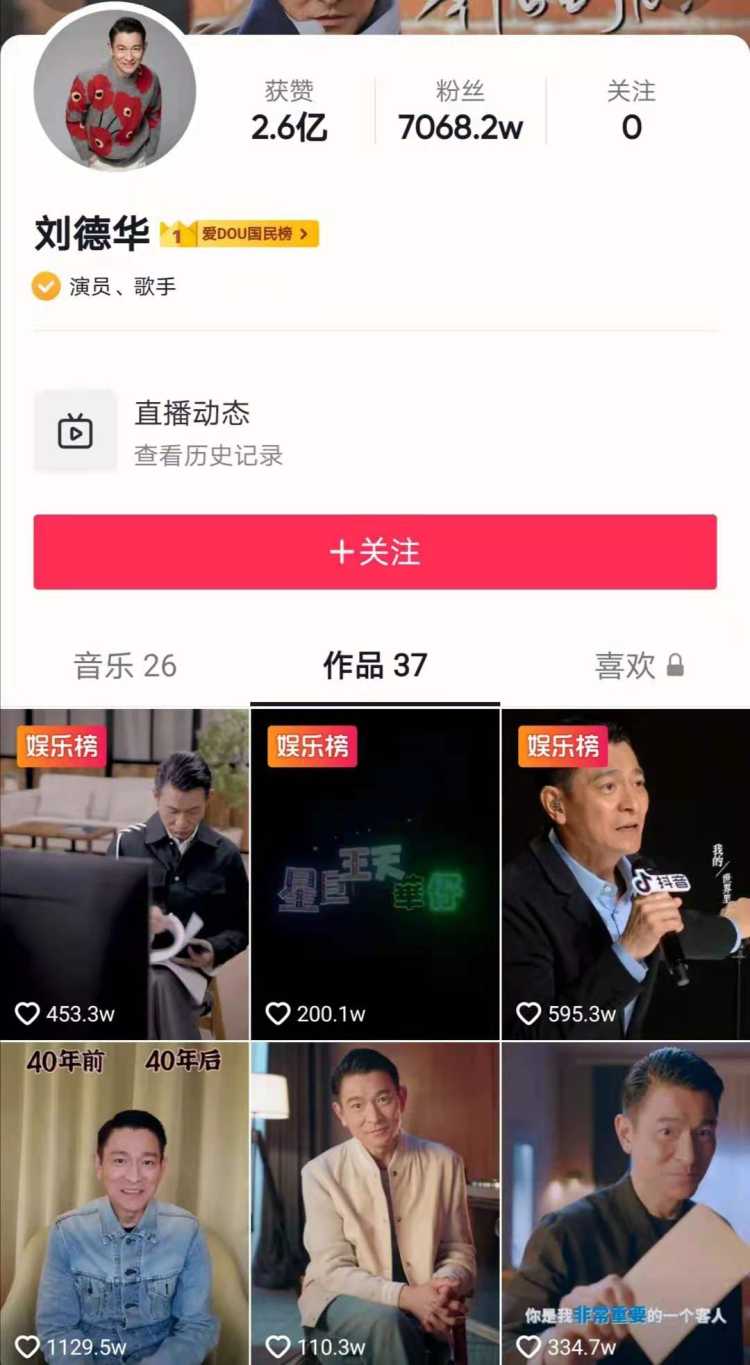
Task: View the profile avatar photo
Action: coord(114,89)
